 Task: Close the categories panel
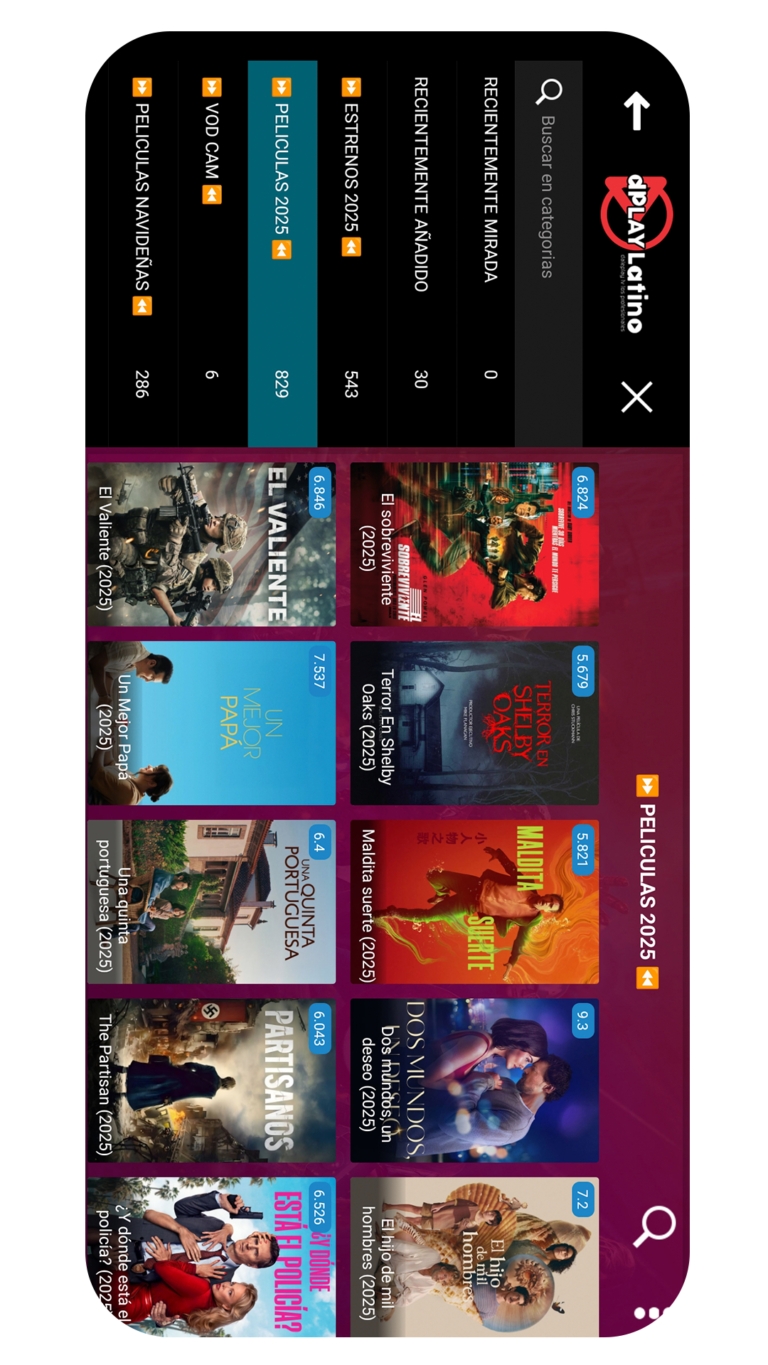coord(637,397)
